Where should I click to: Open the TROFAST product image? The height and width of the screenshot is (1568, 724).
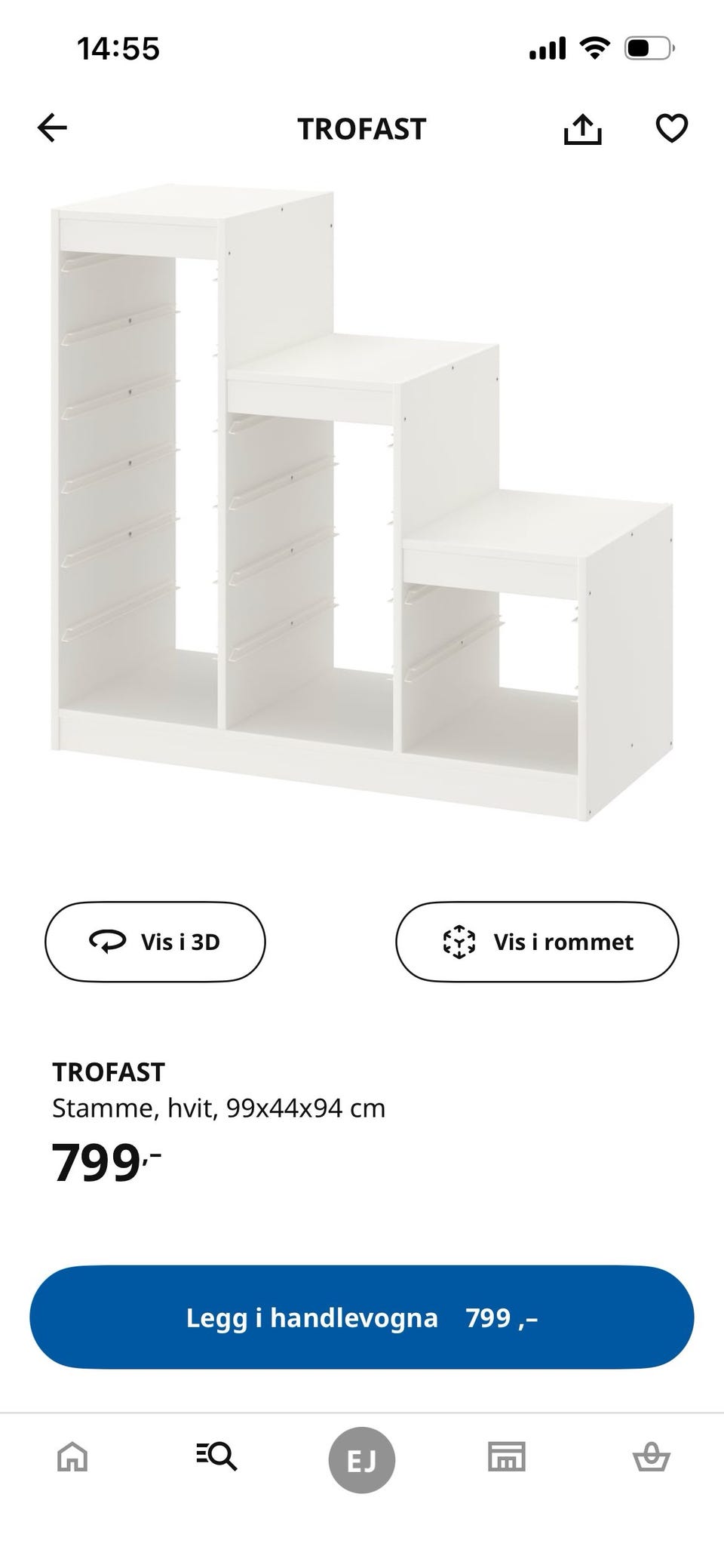(x=362, y=502)
